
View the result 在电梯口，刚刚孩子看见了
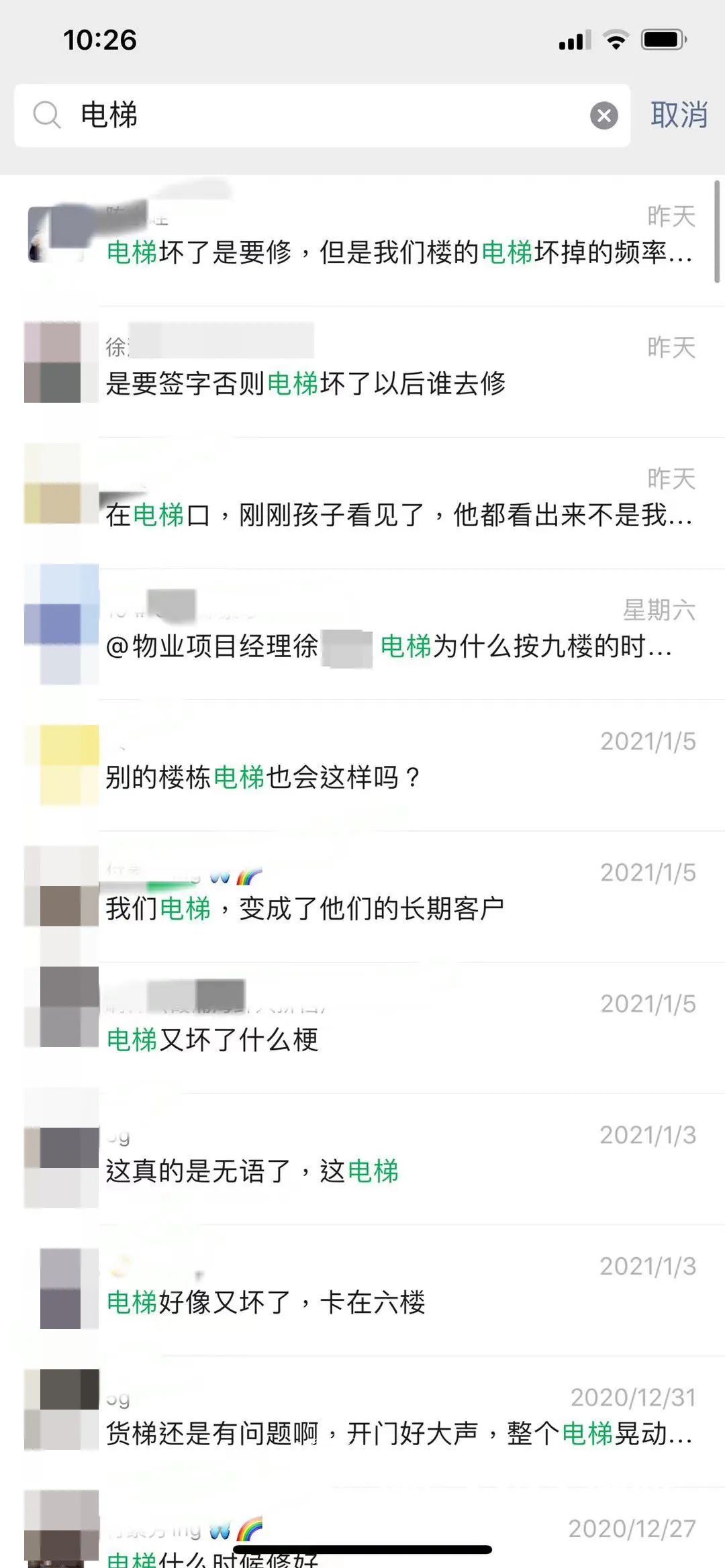[399, 515]
